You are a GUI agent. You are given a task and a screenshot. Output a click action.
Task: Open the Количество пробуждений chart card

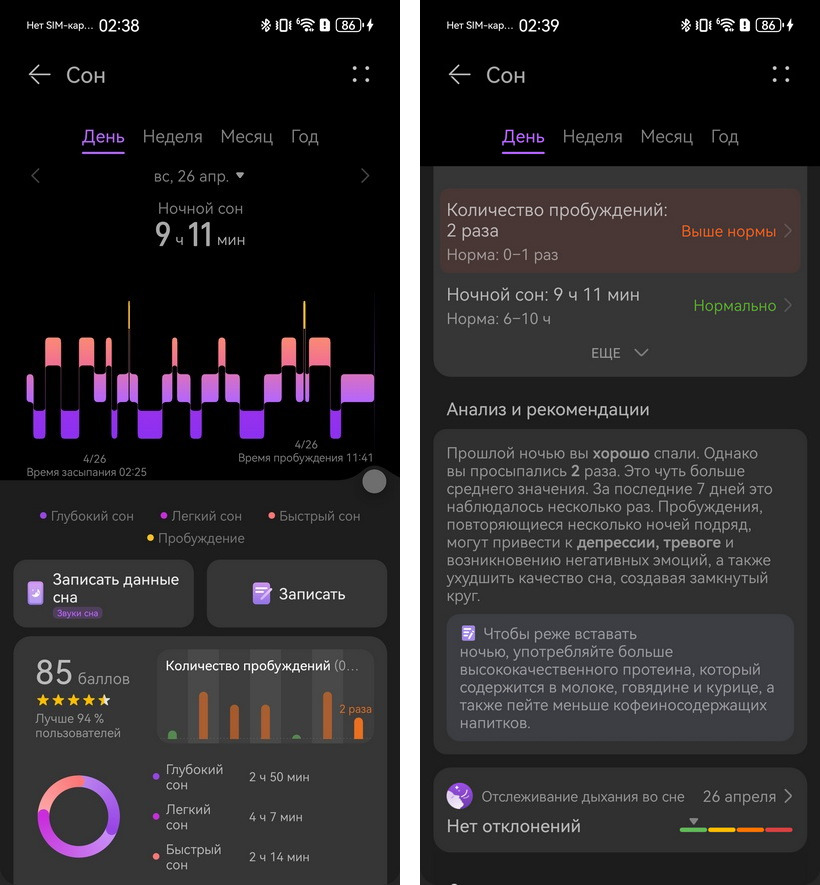tap(265, 696)
